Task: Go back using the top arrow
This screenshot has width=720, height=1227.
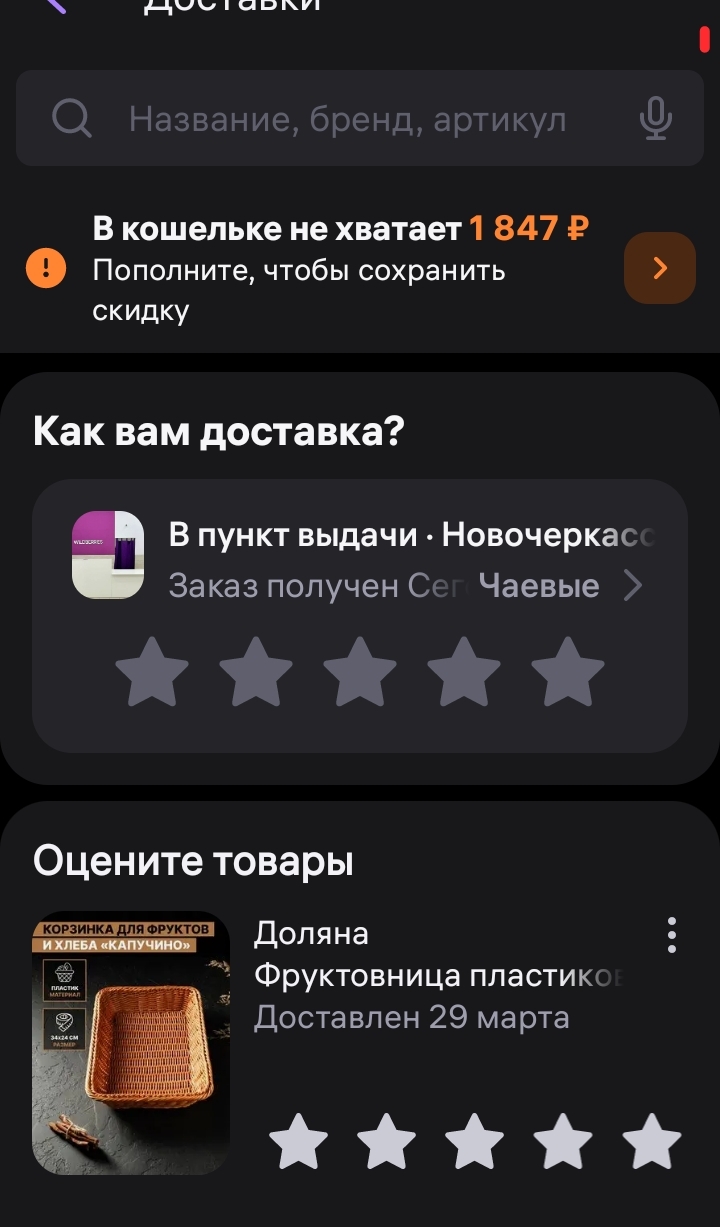Action: tap(57, 4)
